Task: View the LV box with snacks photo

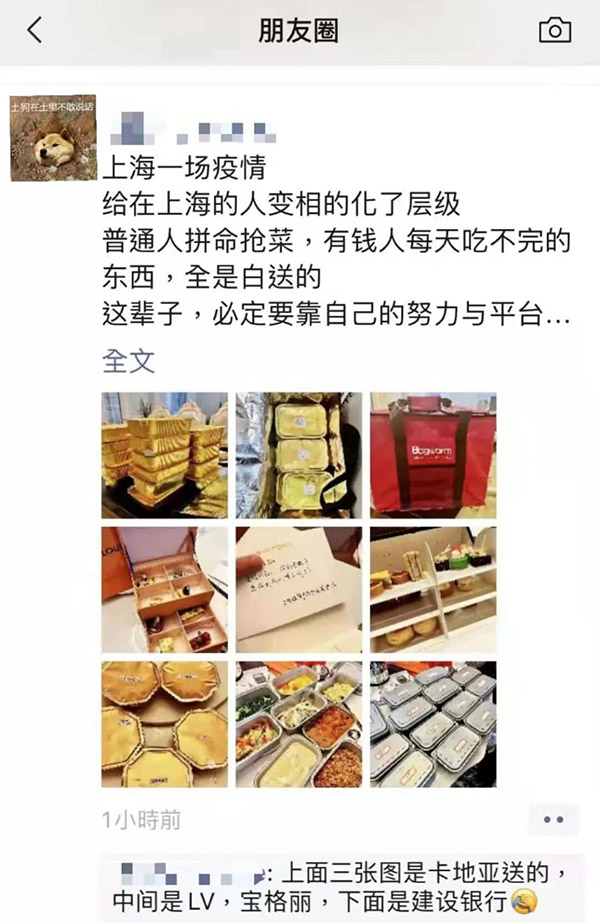Action: coord(164,589)
